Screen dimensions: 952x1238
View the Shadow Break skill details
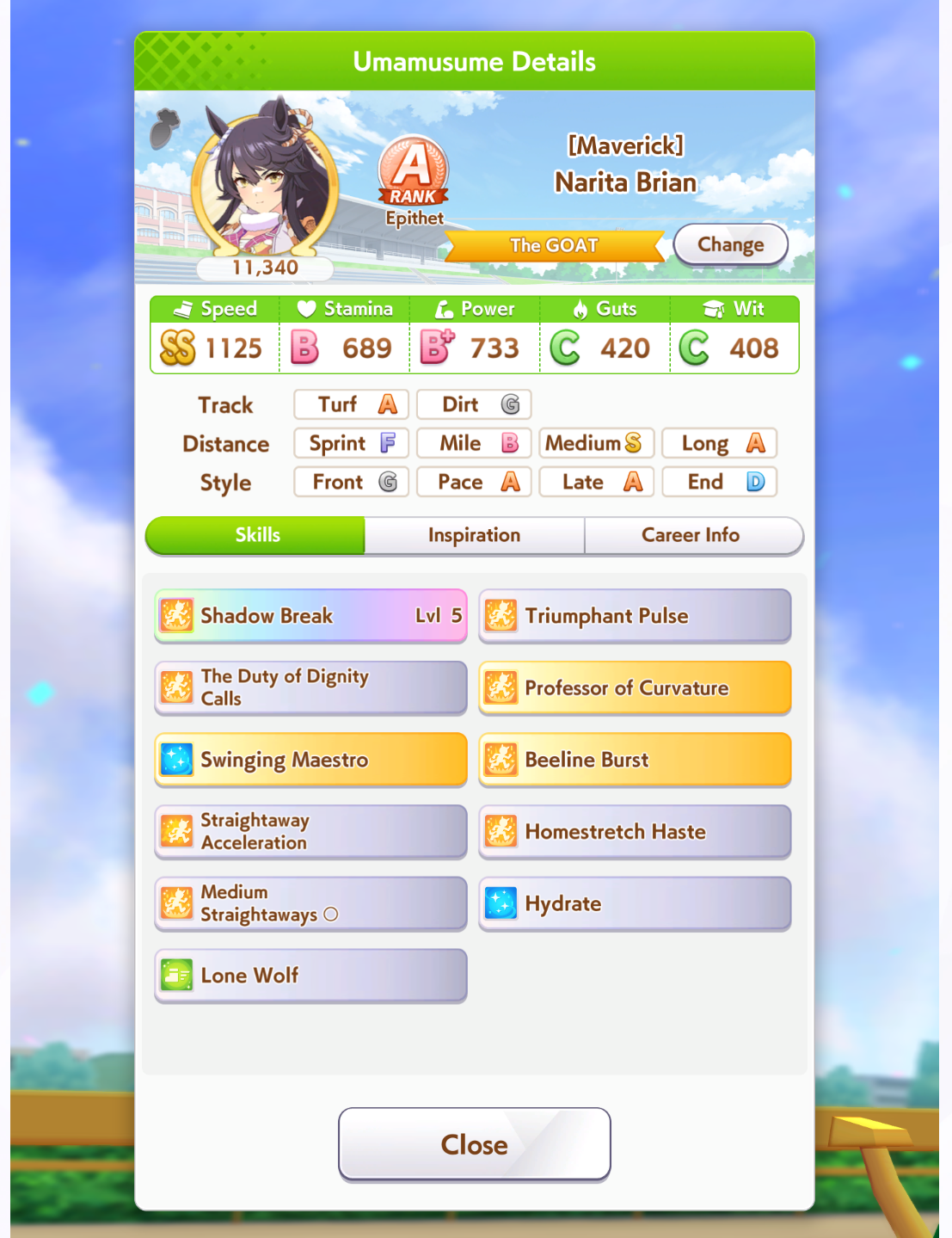click(x=310, y=616)
